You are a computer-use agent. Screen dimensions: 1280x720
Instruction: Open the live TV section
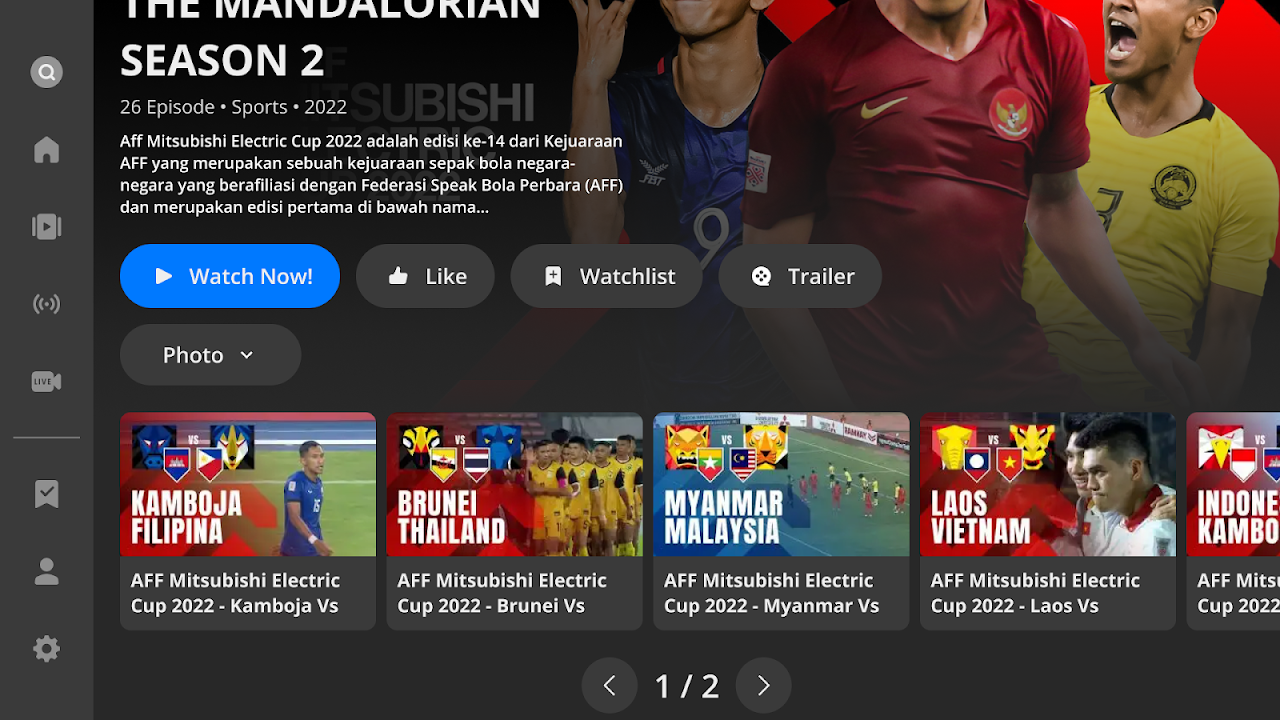pos(46,381)
